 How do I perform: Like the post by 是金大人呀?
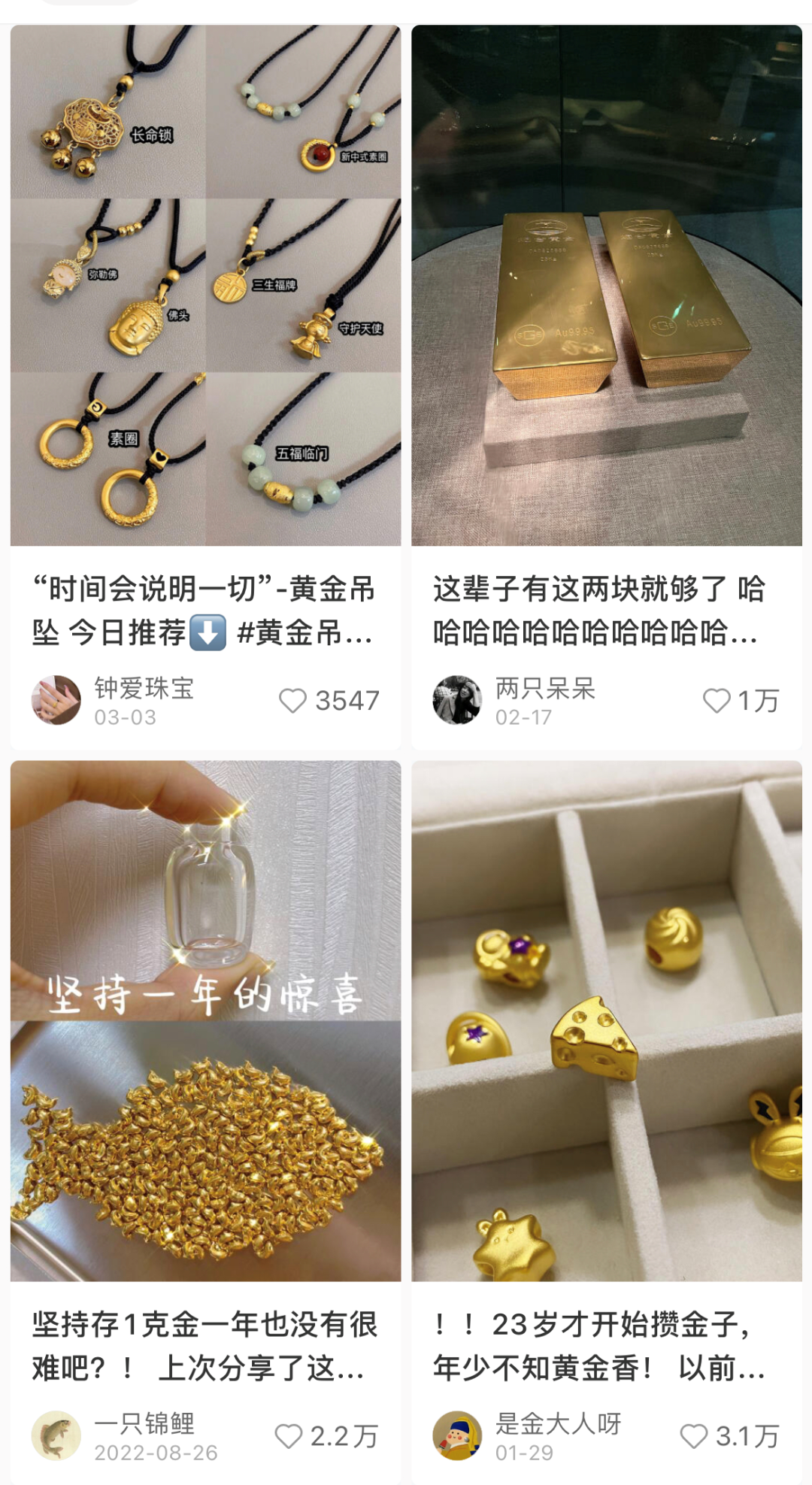click(693, 1436)
